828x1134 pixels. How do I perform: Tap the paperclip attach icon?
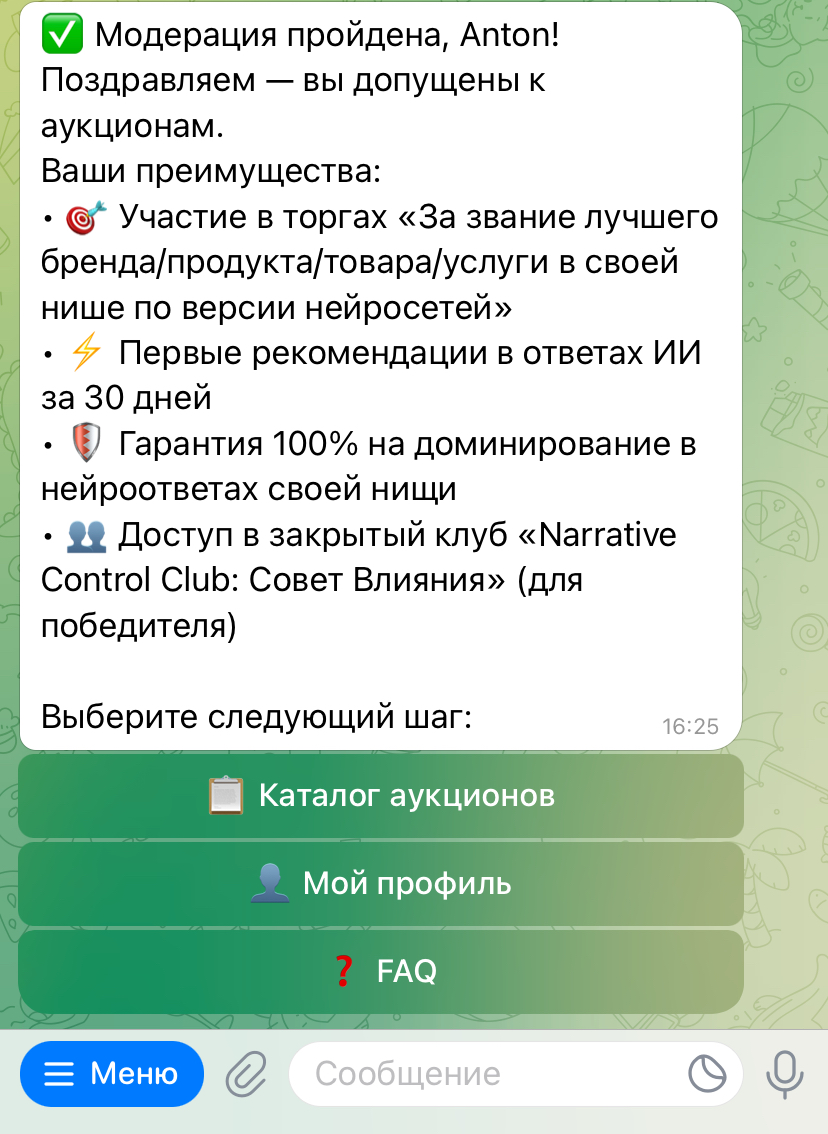[x=245, y=1075]
